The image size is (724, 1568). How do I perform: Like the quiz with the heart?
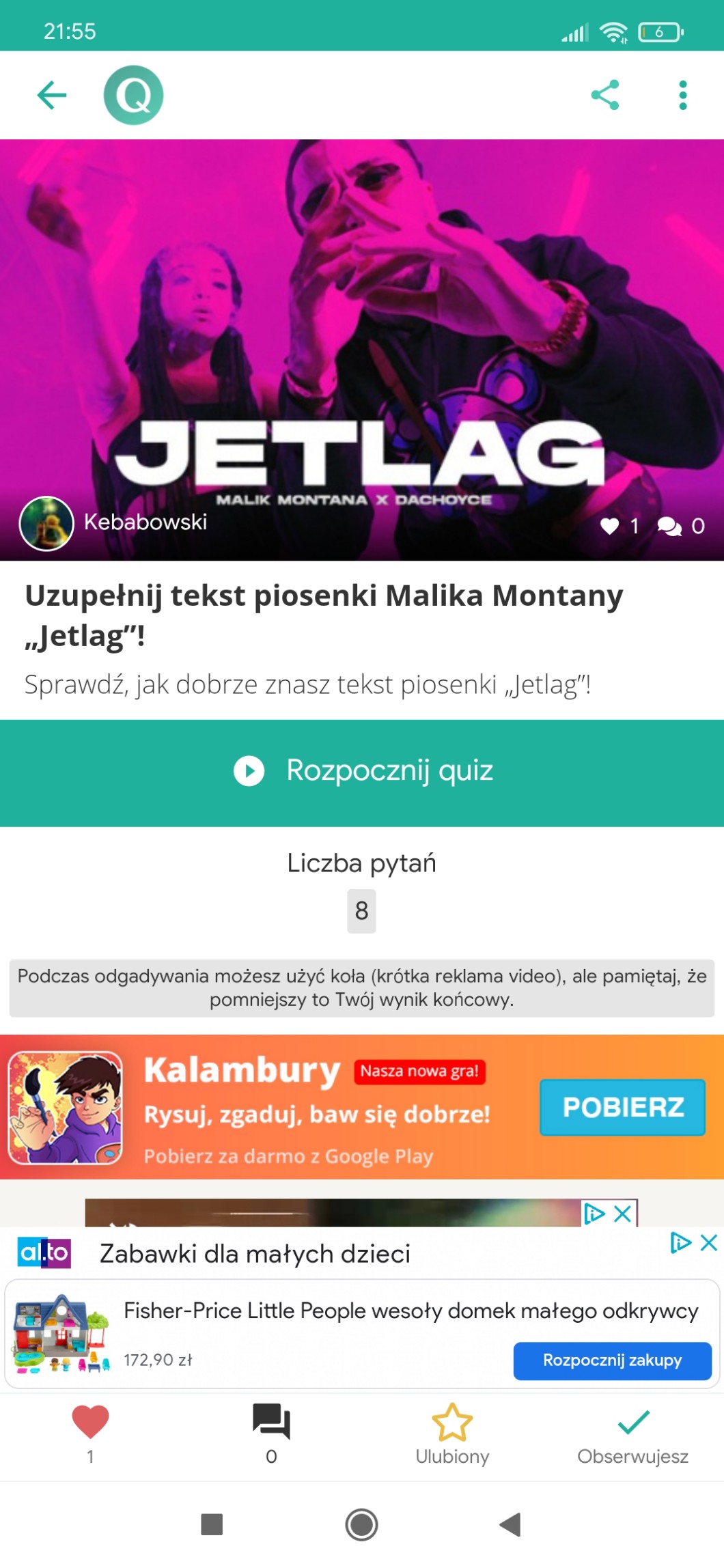90,1422
